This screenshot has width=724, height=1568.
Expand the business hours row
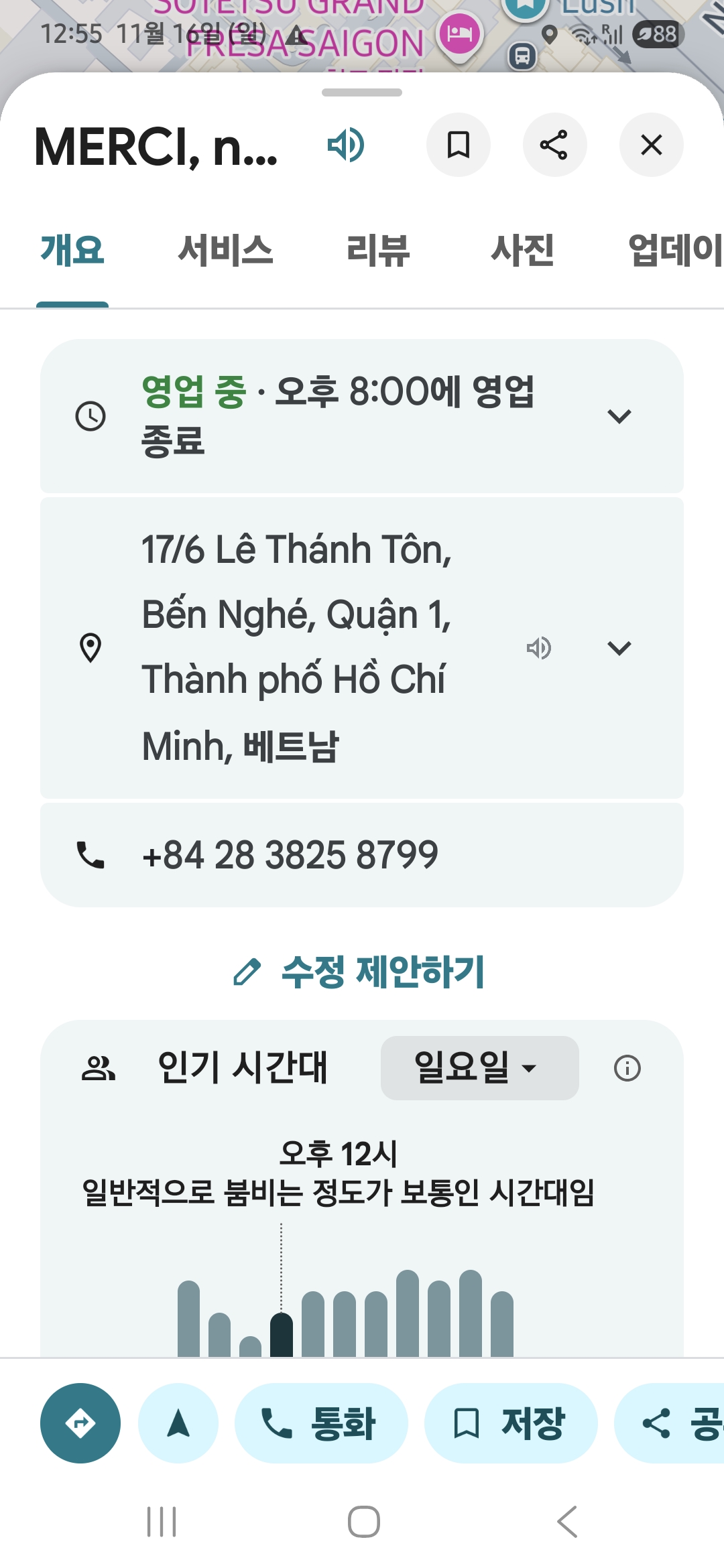coord(619,416)
